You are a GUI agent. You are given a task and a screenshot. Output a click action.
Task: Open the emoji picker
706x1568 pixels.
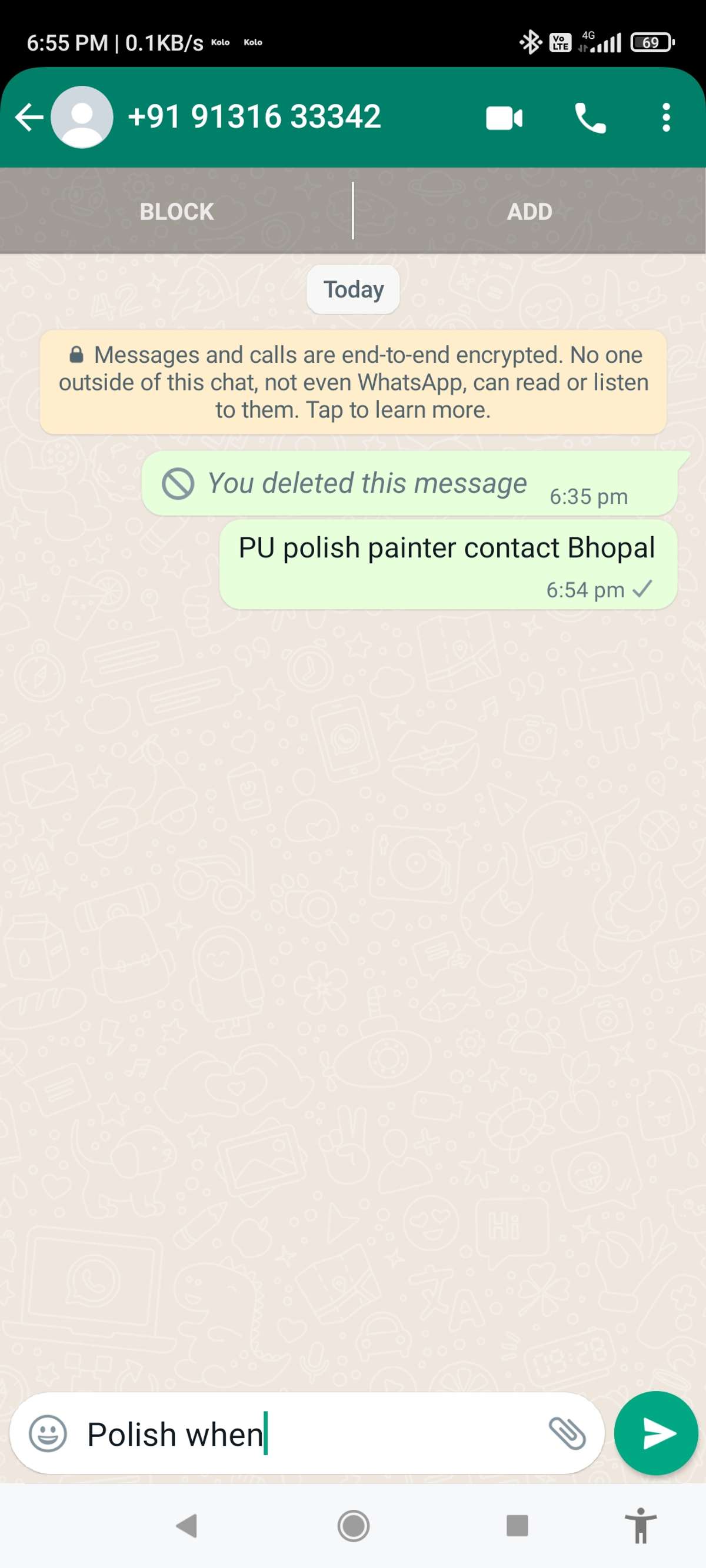coord(48,1433)
